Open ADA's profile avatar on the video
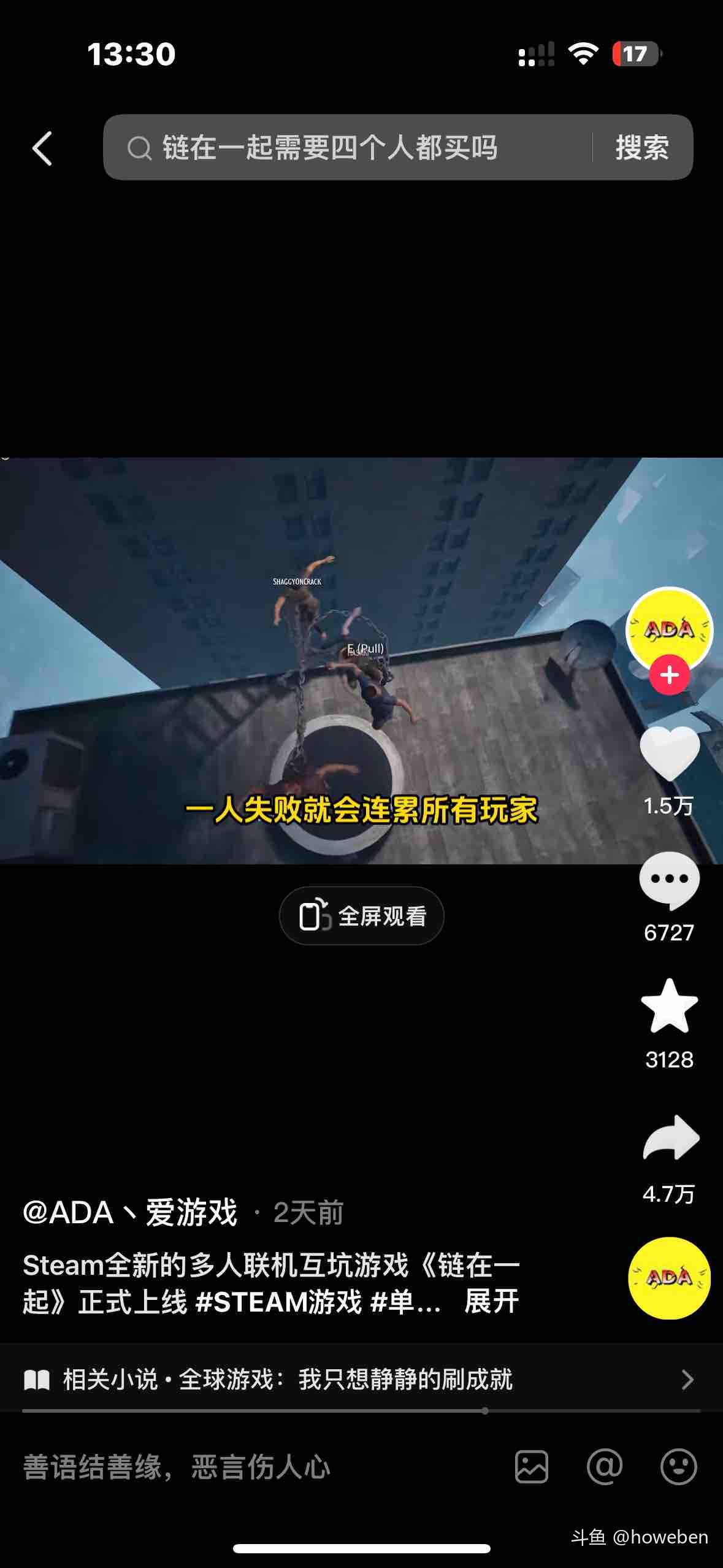Viewport: 723px width, 1568px height. (x=669, y=627)
